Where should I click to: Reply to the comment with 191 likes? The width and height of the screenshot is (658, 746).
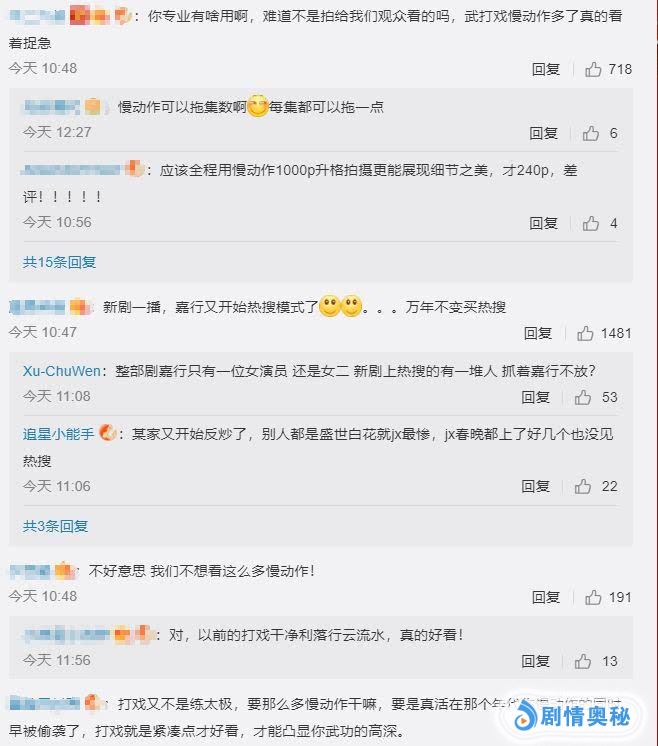(546, 597)
